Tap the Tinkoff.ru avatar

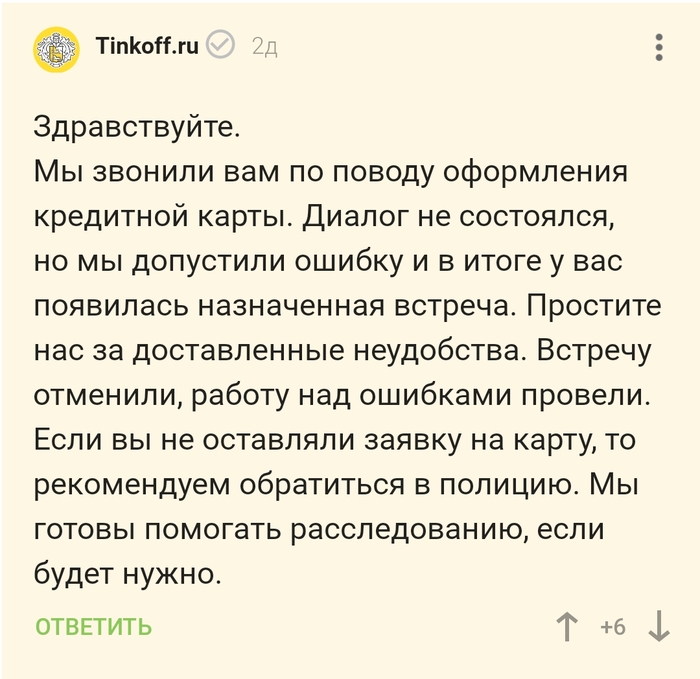click(x=57, y=50)
